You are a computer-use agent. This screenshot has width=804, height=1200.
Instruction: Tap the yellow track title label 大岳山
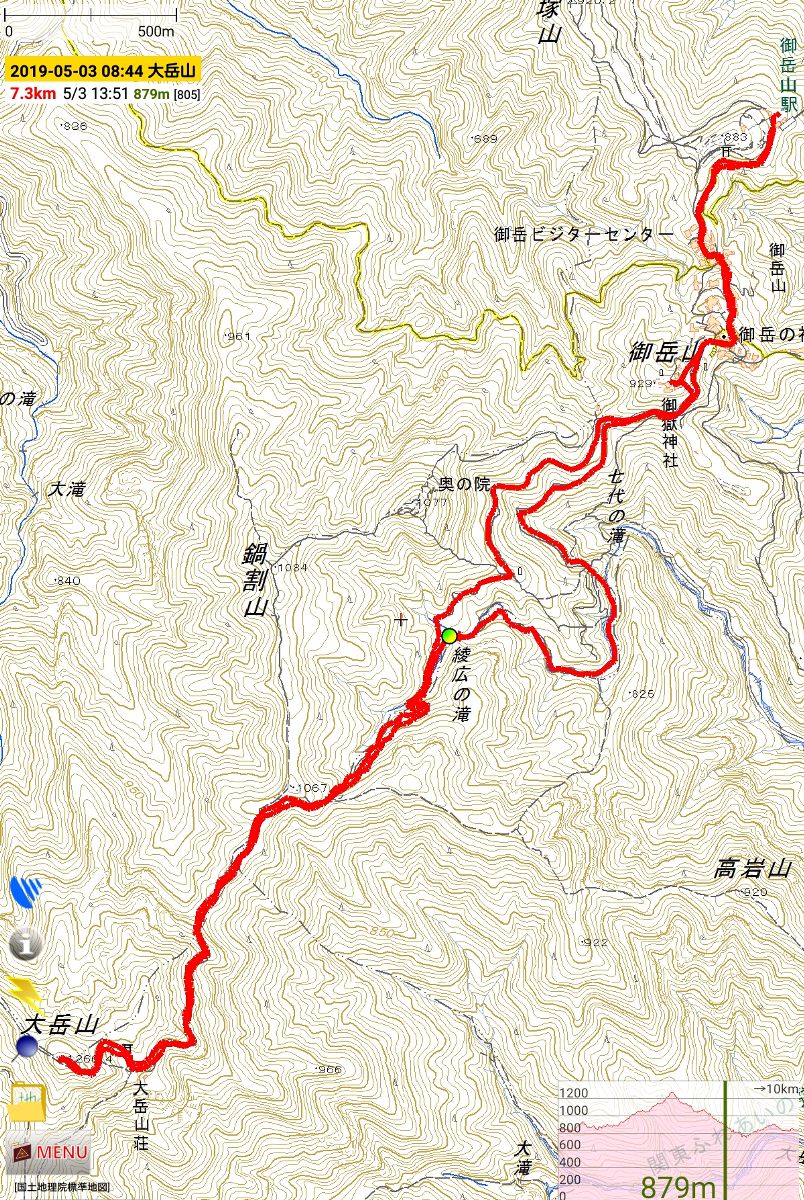pos(102,71)
